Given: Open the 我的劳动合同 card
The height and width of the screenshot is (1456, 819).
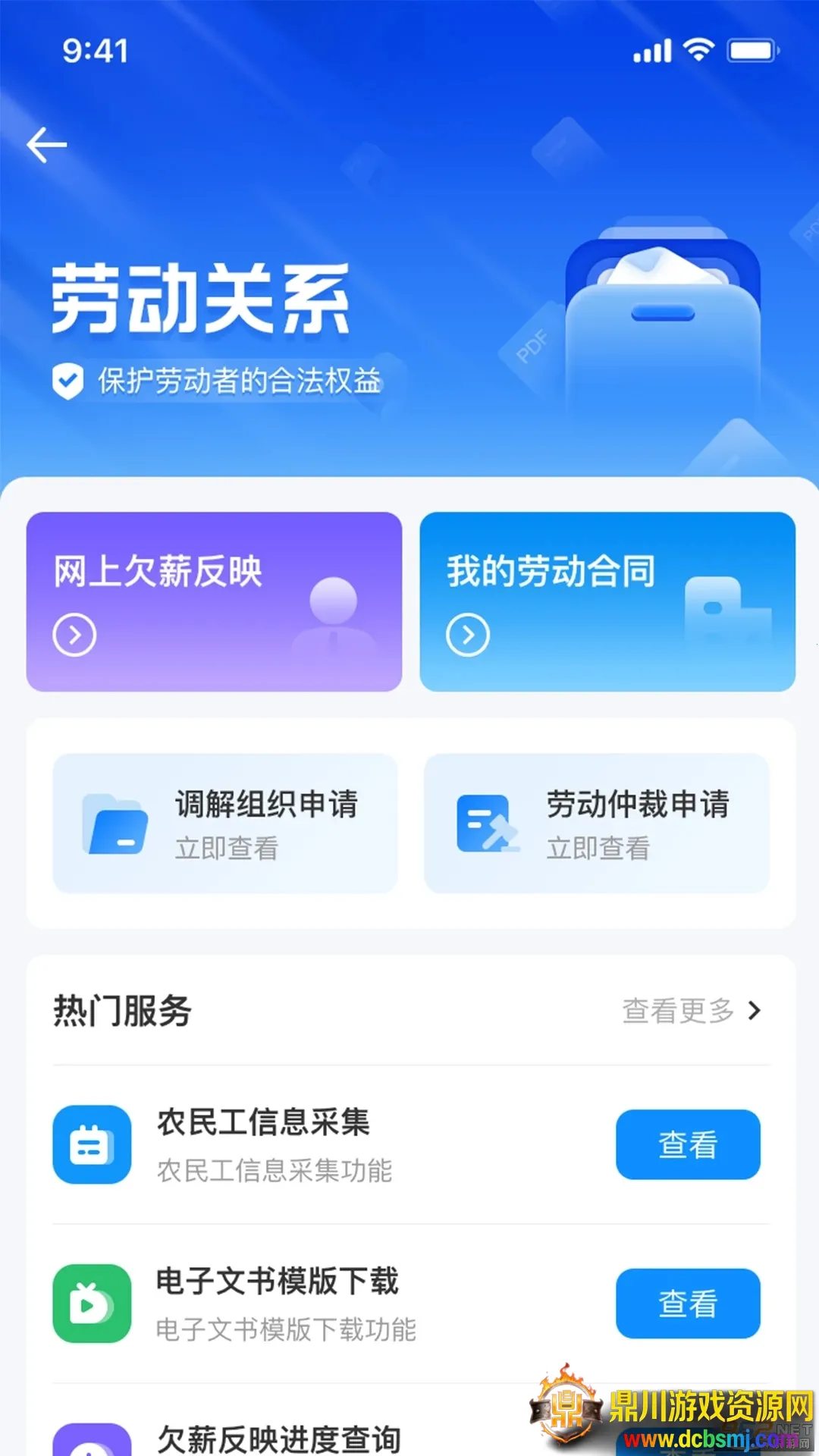Looking at the screenshot, I should (x=607, y=601).
